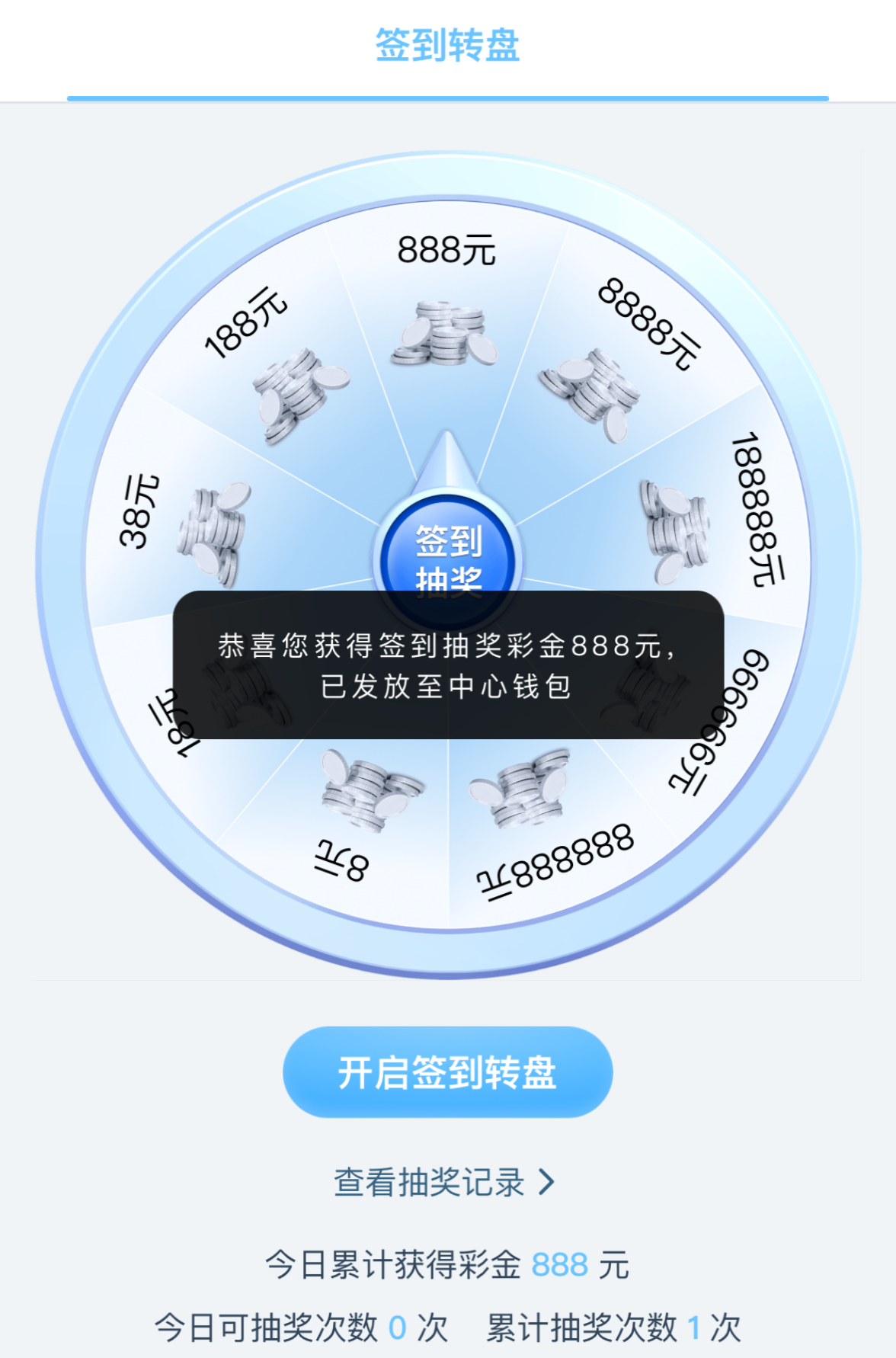Tap the 签到抽奖 wheel center button
The image size is (896, 1358).
(448, 550)
